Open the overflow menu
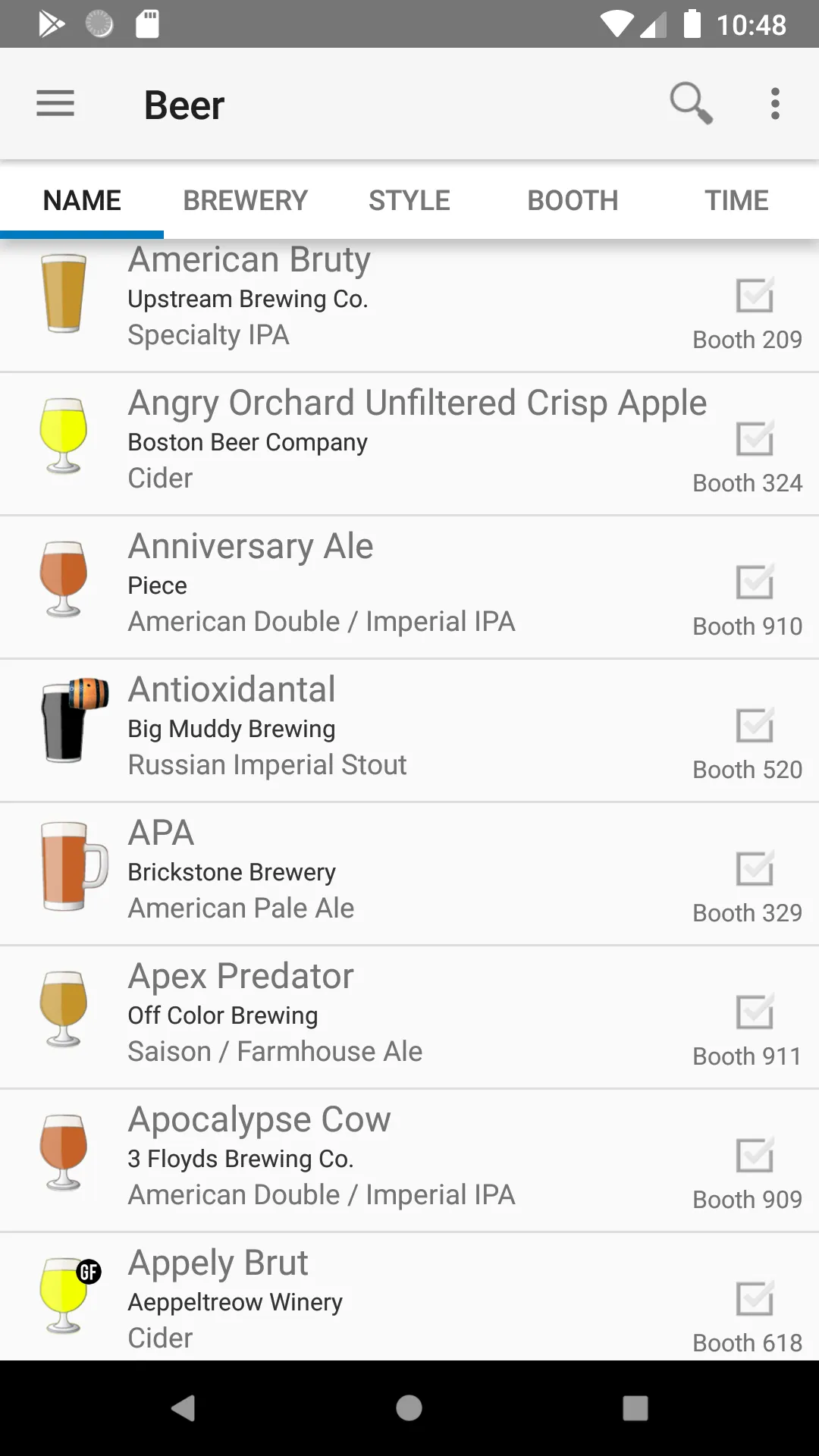 coord(775,103)
